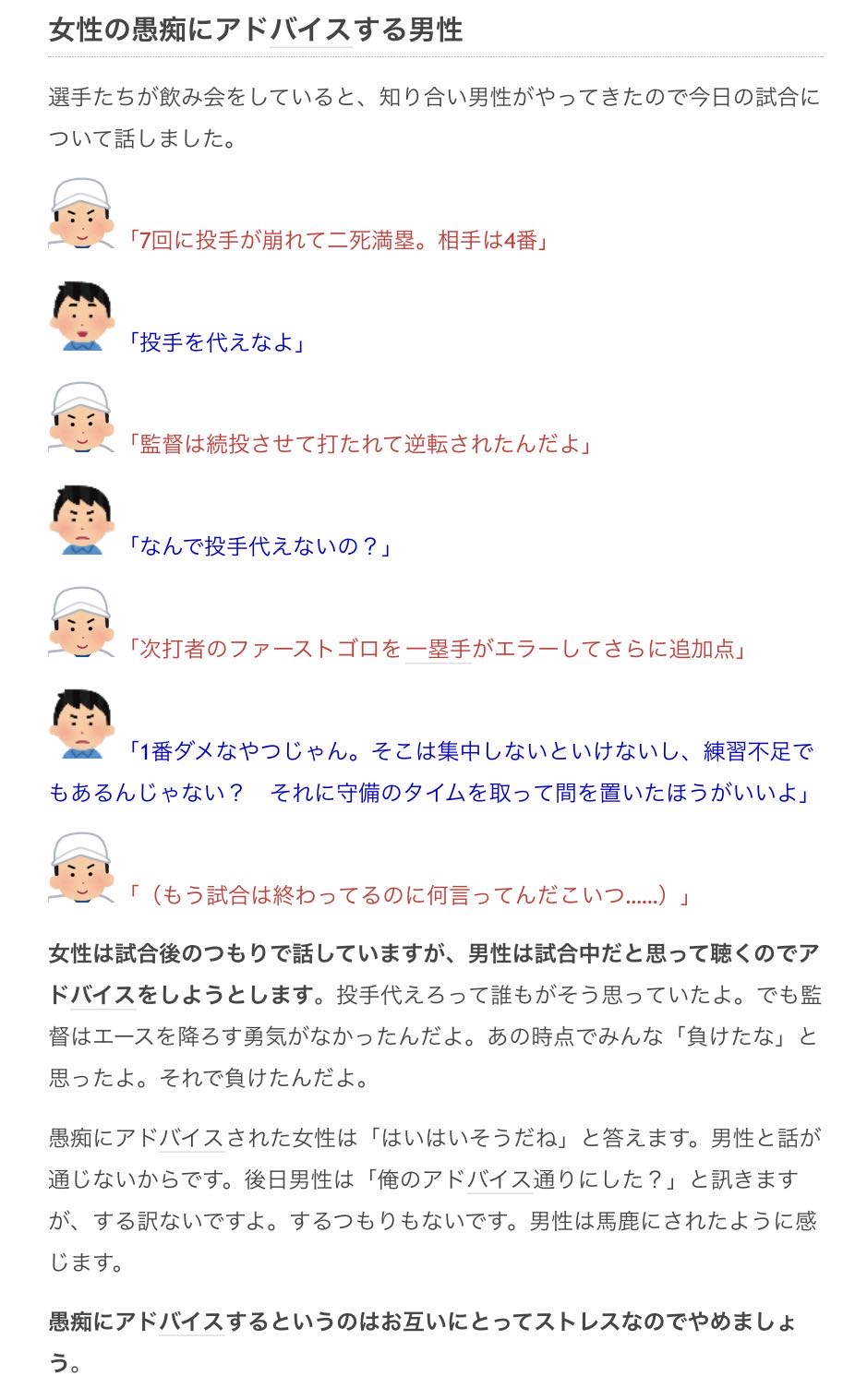Open バイス link in '愚痴にアドバイスするというのは'

(191, 1322)
